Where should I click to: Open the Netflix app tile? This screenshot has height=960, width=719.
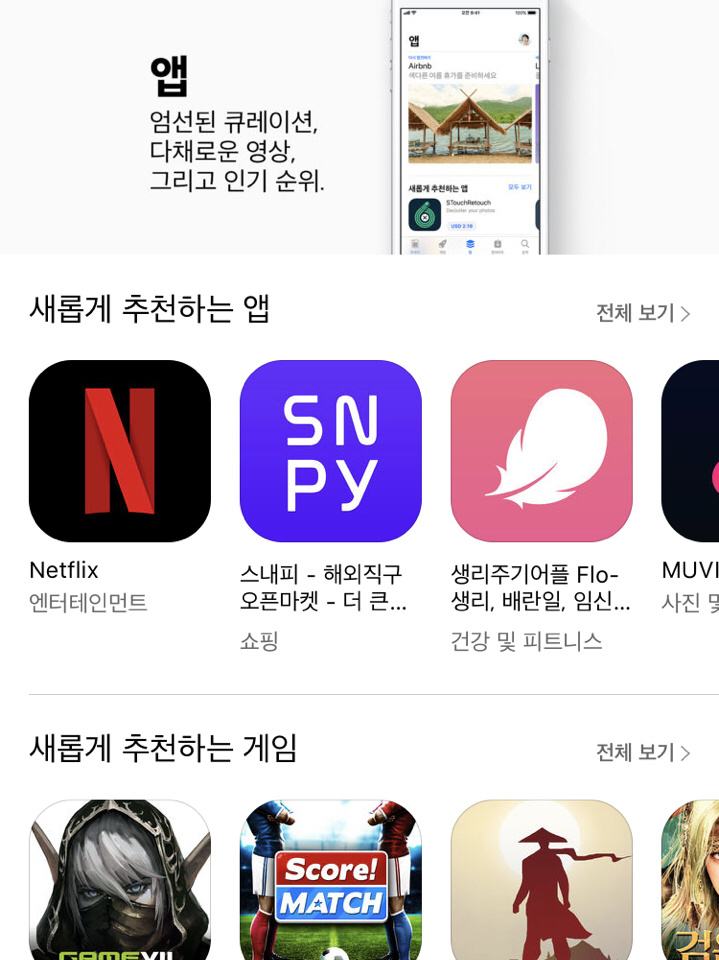click(120, 451)
